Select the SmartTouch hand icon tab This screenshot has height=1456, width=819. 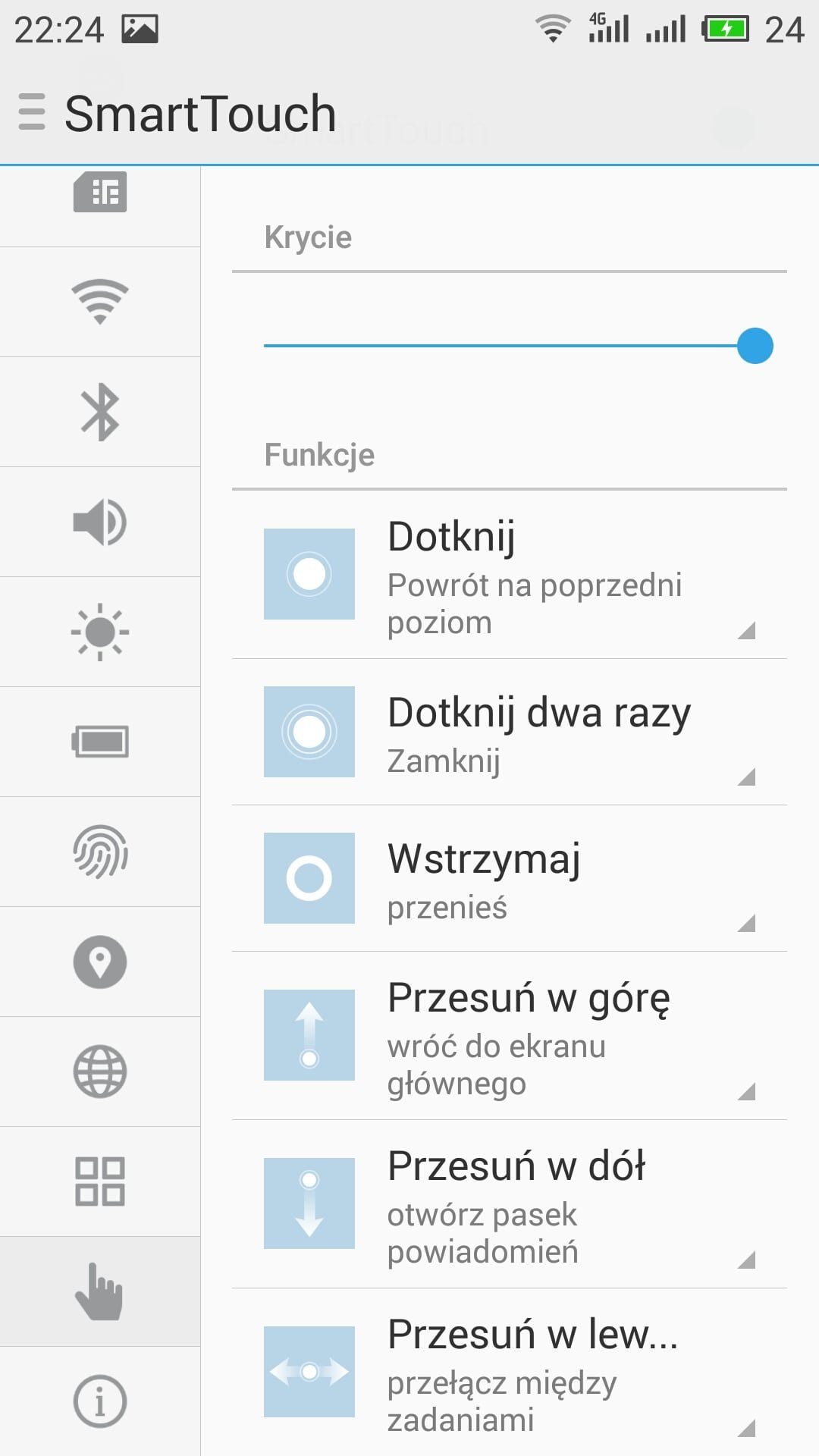tap(100, 1291)
